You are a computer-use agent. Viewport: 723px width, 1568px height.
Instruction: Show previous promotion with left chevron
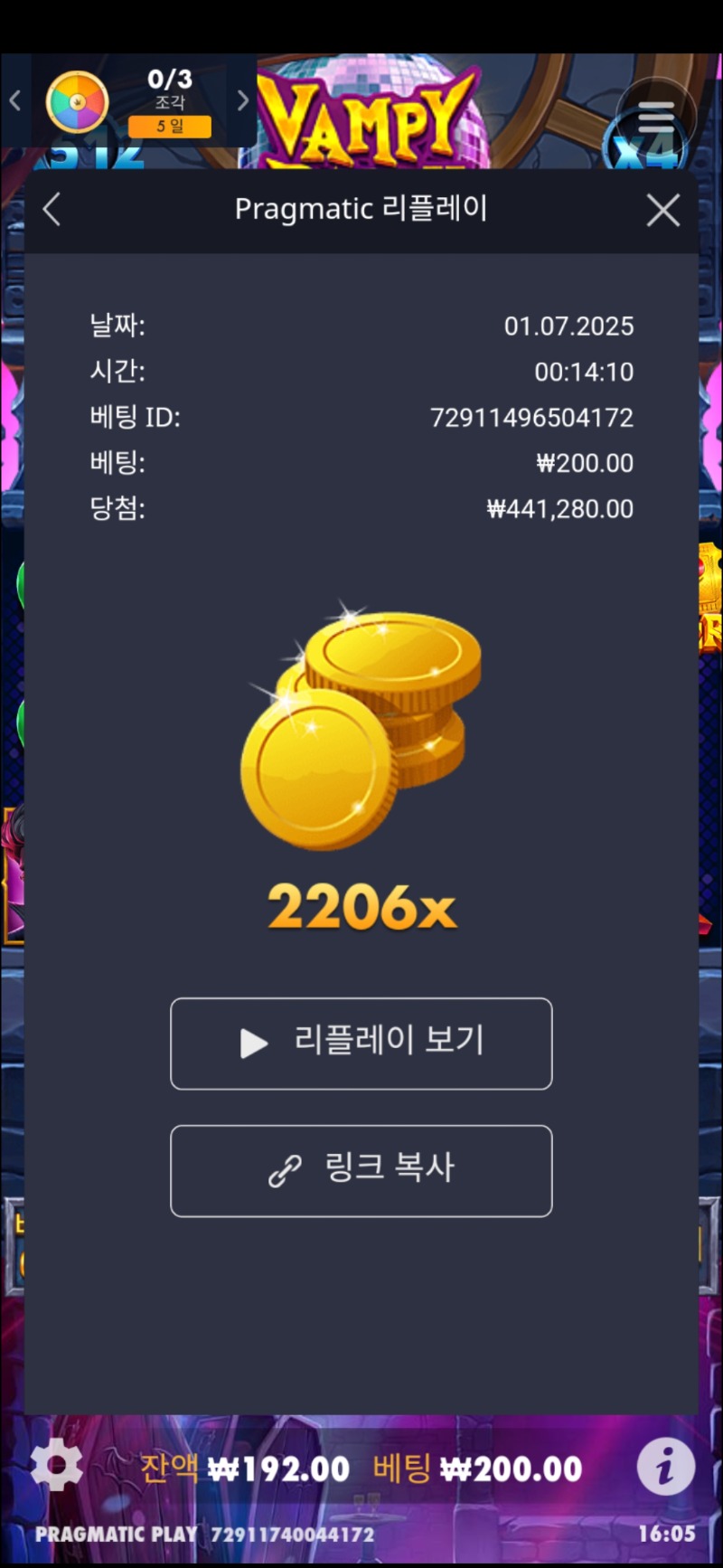click(x=15, y=100)
